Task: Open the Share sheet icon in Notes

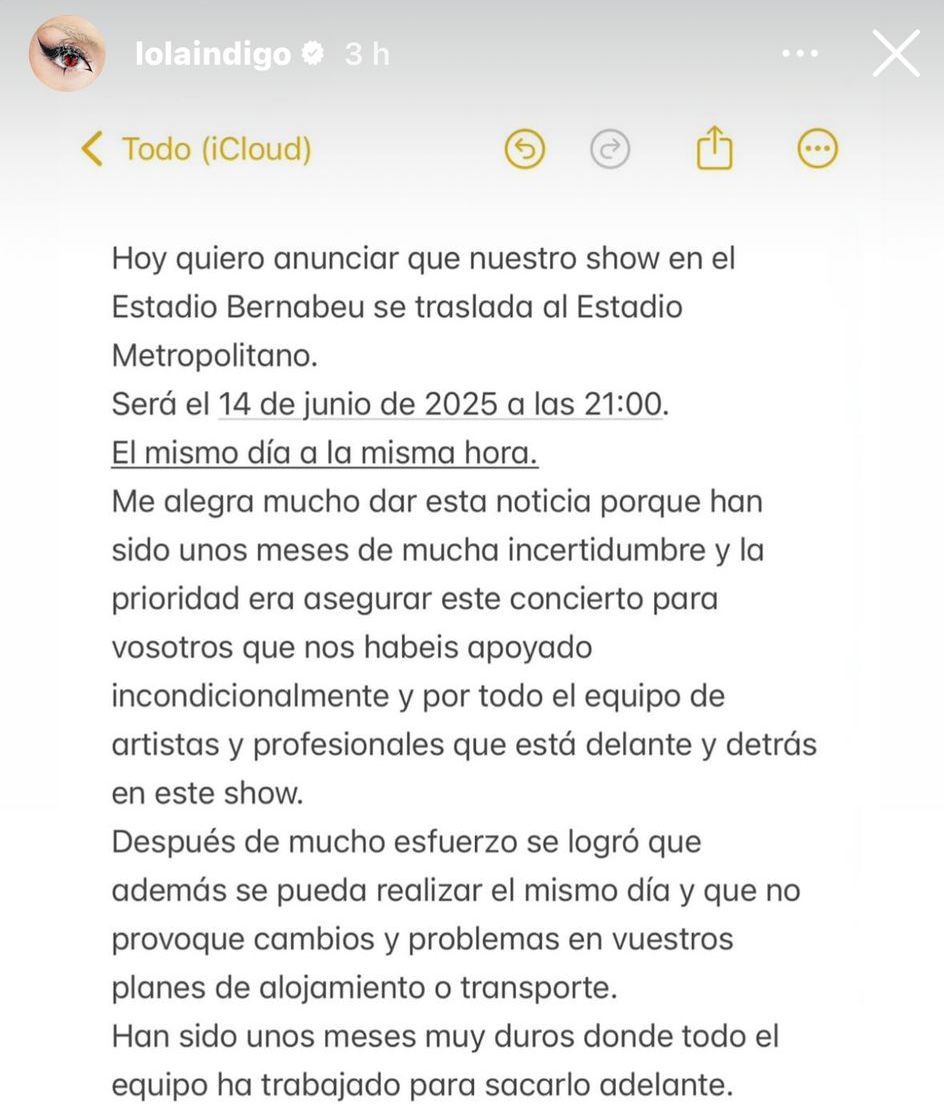Action: pyautogui.click(x=714, y=147)
